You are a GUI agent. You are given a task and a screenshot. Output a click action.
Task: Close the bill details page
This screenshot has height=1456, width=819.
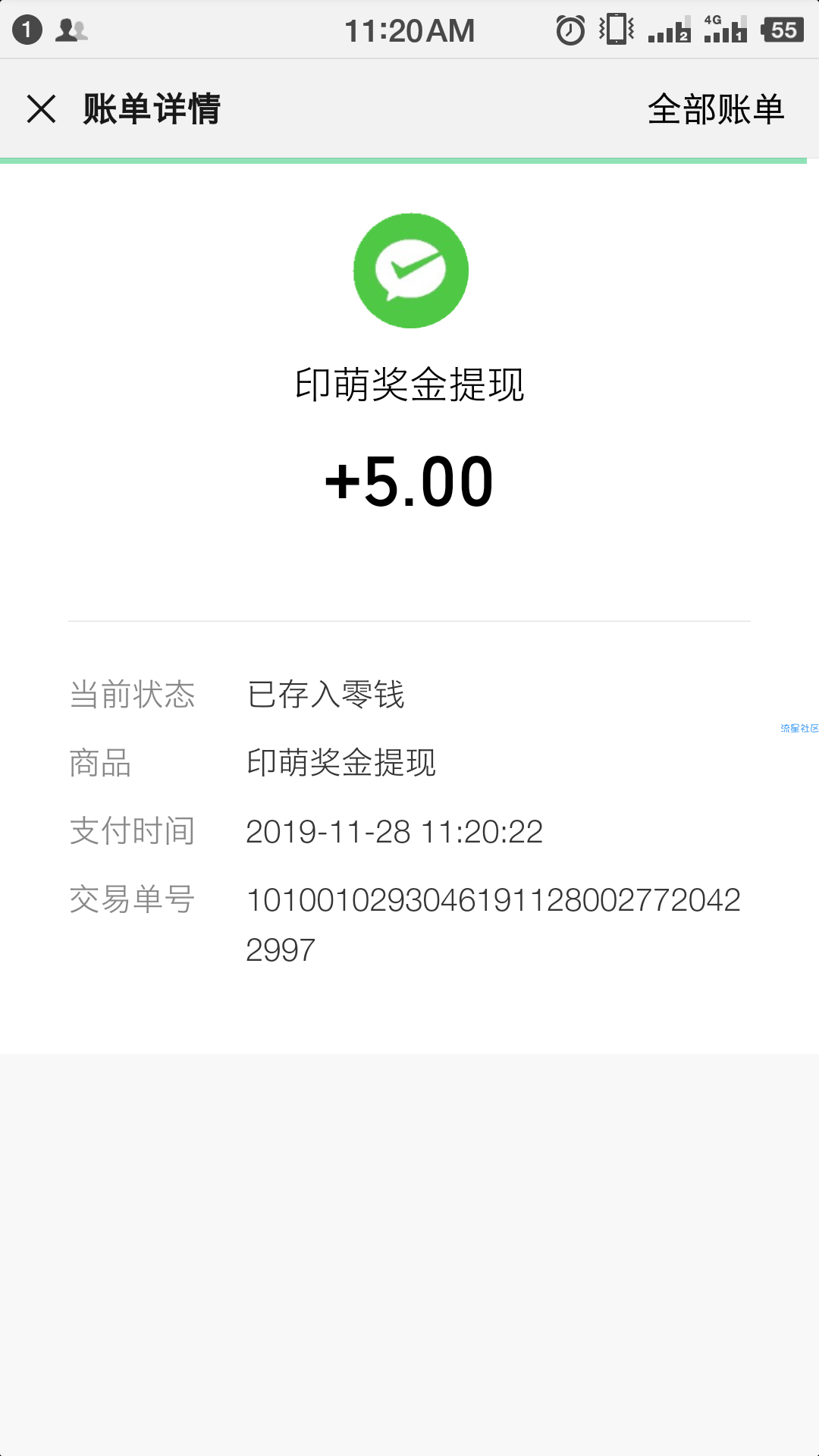41,108
